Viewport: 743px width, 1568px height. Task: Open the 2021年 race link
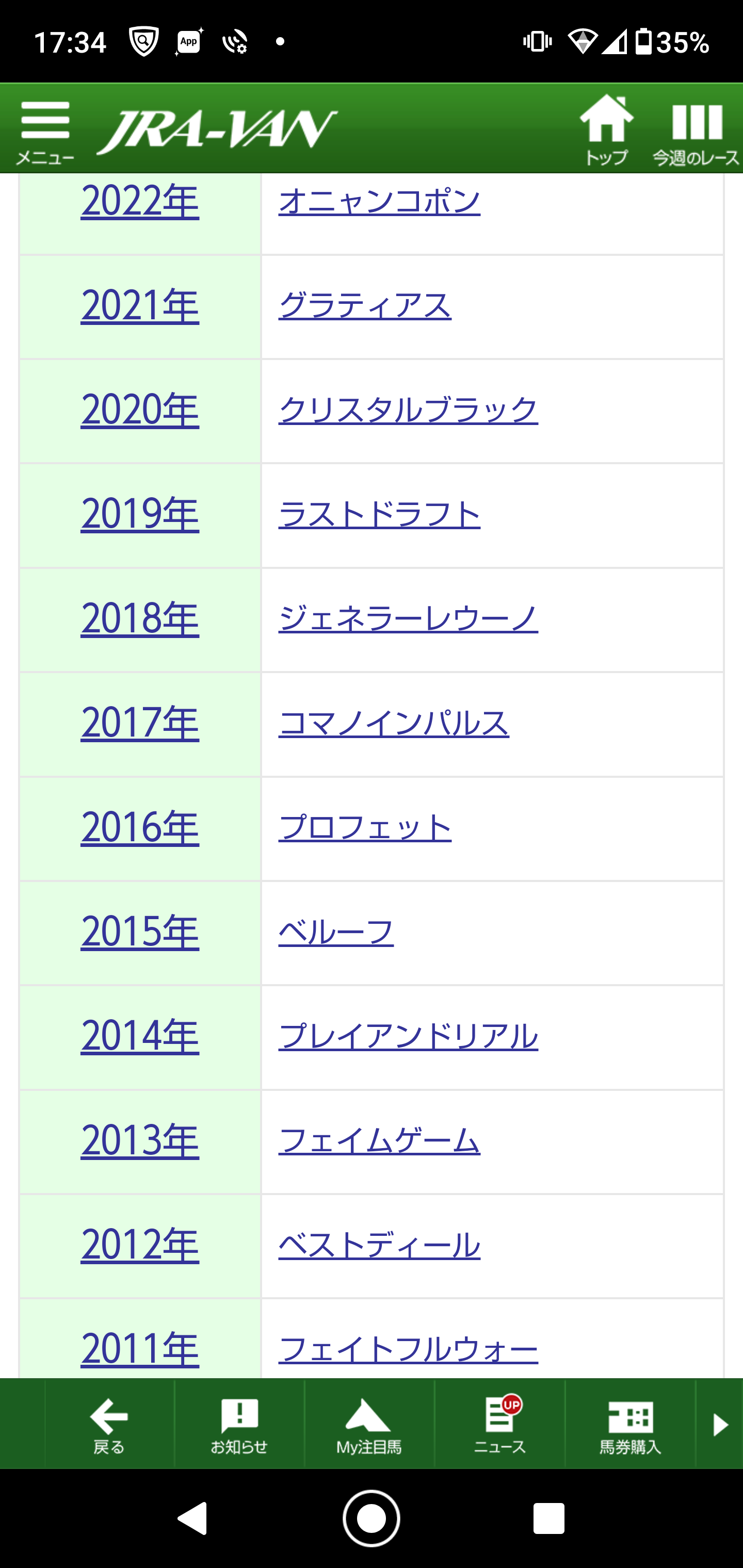coord(139,305)
